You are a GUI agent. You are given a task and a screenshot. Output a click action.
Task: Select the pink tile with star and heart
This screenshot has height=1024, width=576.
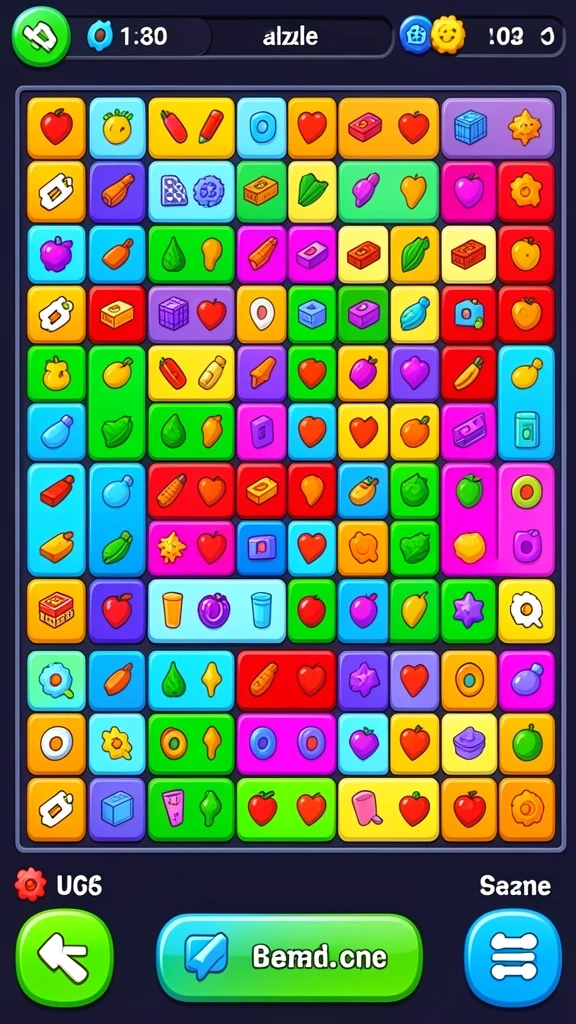(x=191, y=547)
